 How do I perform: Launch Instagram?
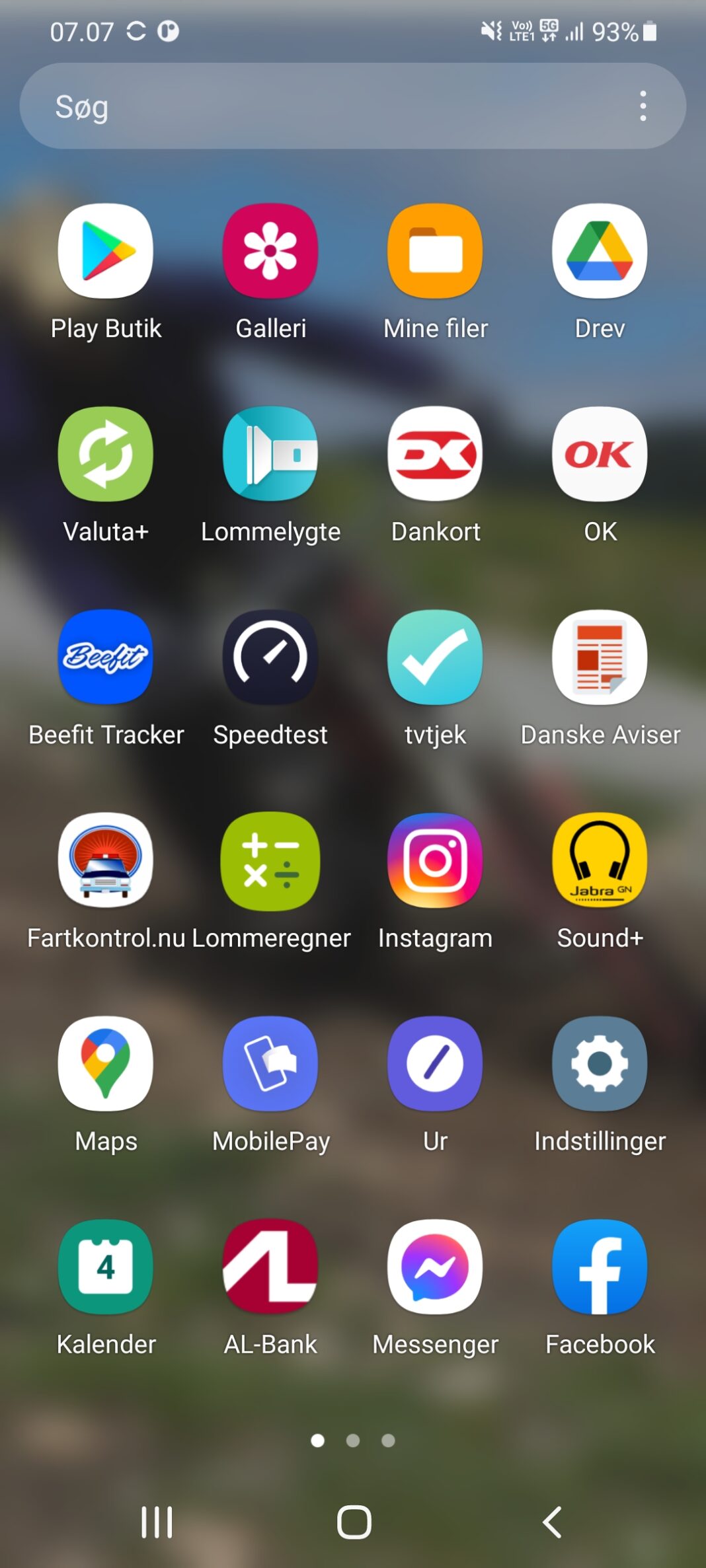coord(435,860)
